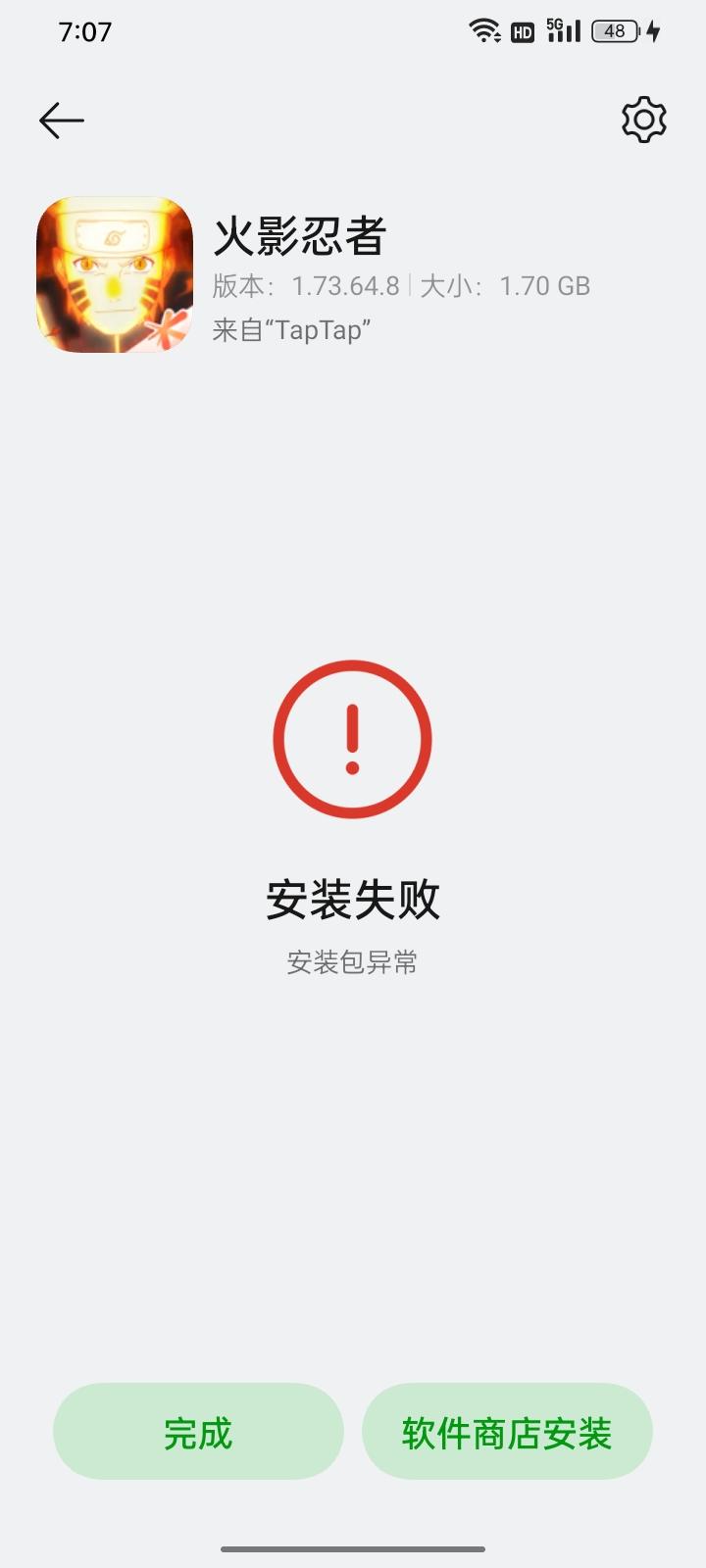The height and width of the screenshot is (1568, 706).
Task: Click the back arrow
Action: [61, 119]
